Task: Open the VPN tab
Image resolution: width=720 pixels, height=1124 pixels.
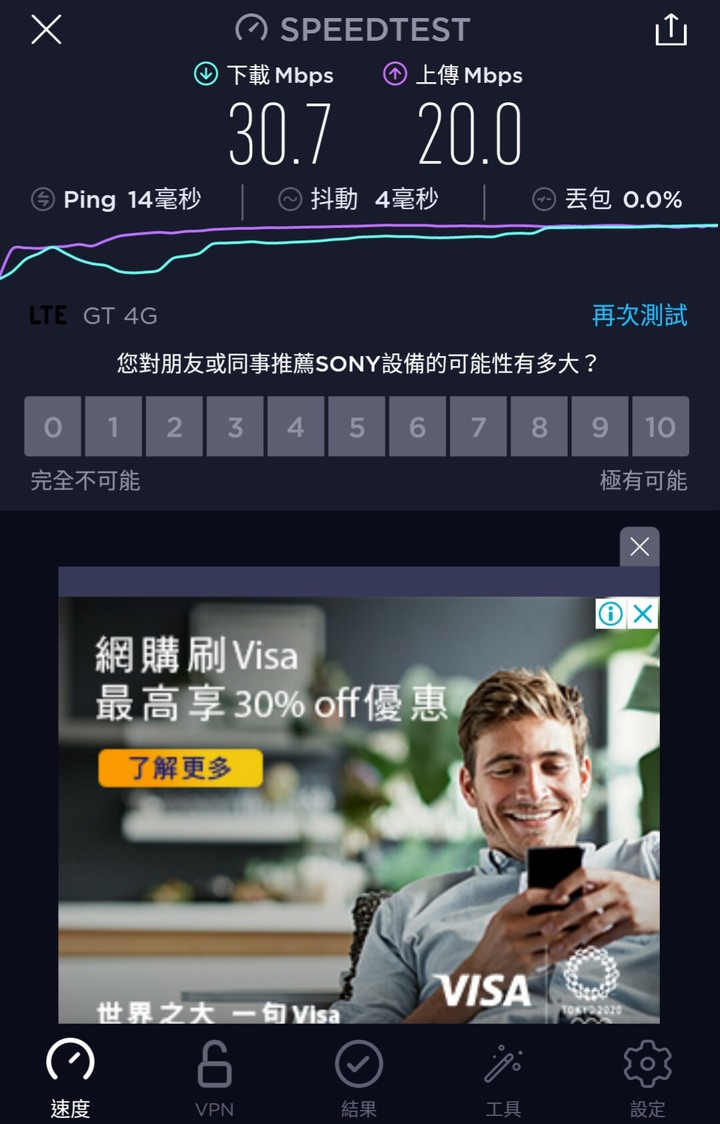Action: coord(214,1077)
